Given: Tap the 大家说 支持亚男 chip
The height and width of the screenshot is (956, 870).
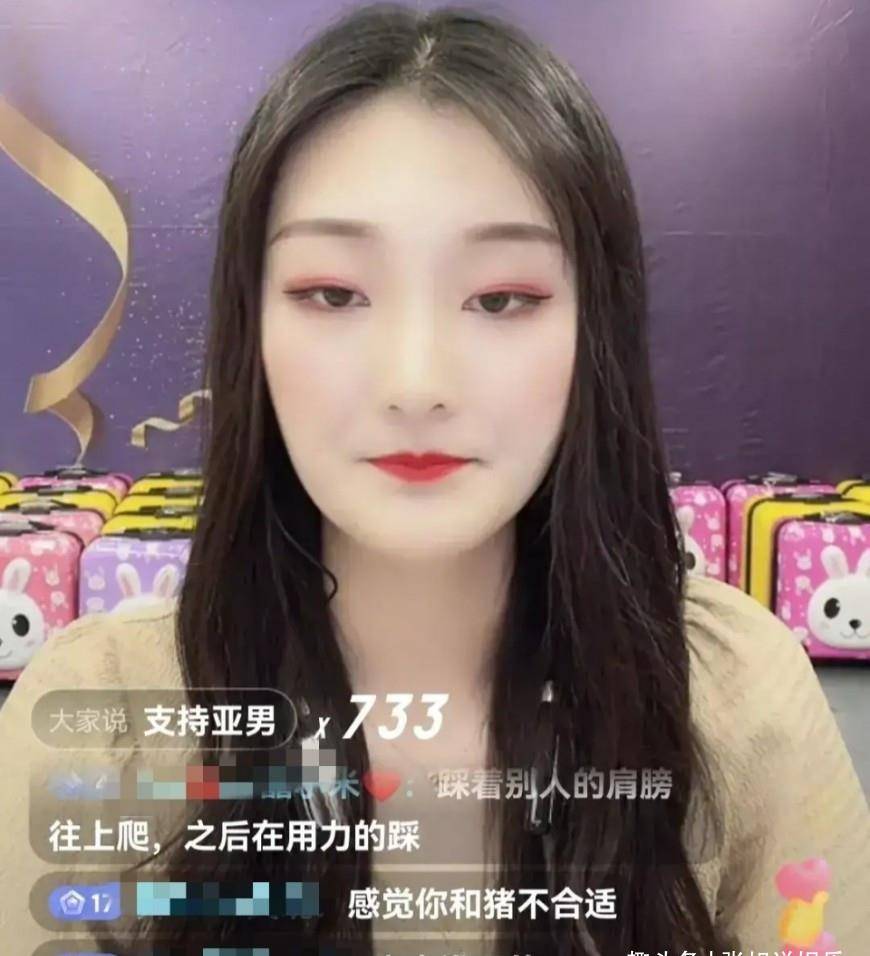Looking at the screenshot, I should [163, 720].
